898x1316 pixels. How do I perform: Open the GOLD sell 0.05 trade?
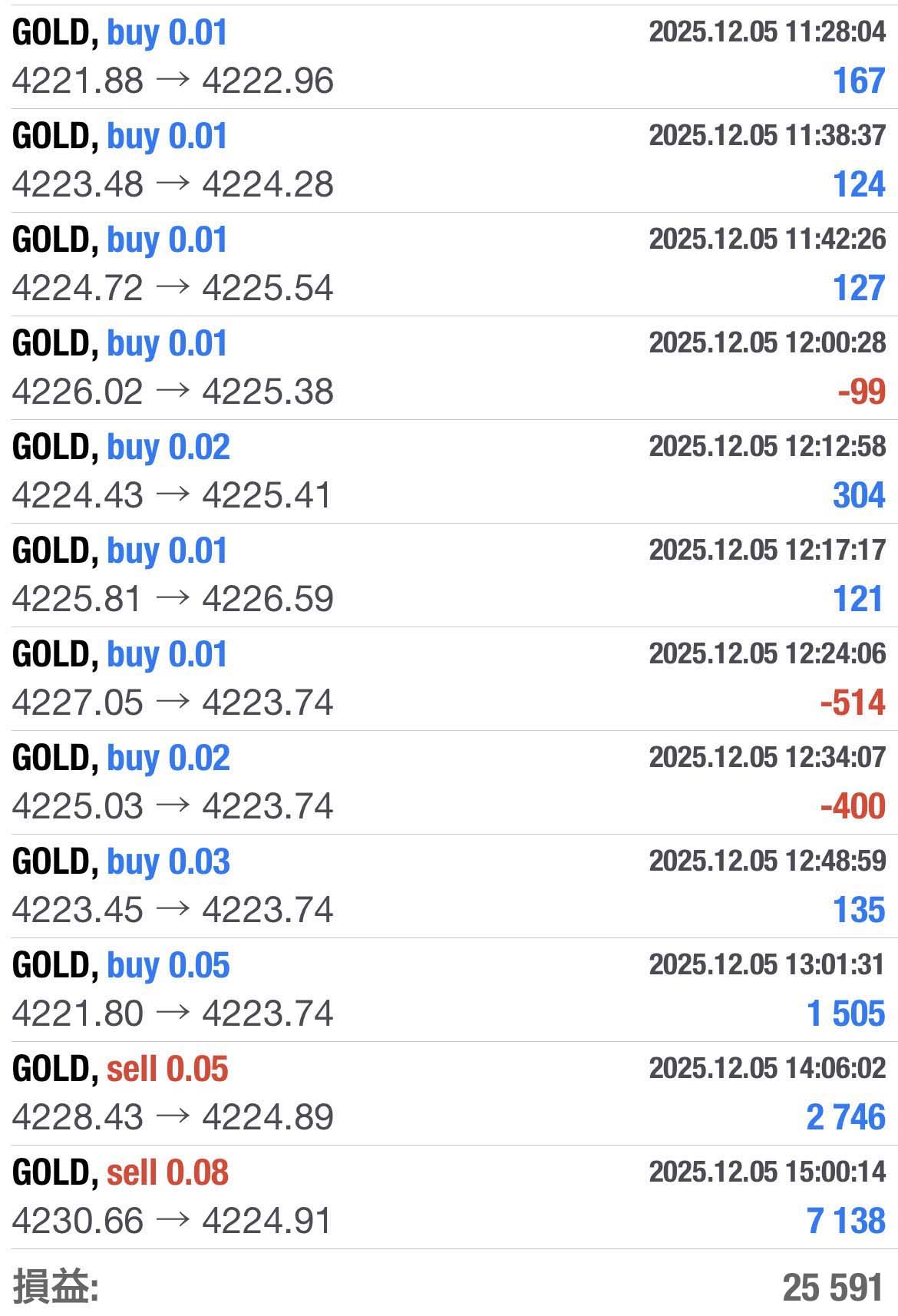pyautogui.click(x=449, y=1093)
